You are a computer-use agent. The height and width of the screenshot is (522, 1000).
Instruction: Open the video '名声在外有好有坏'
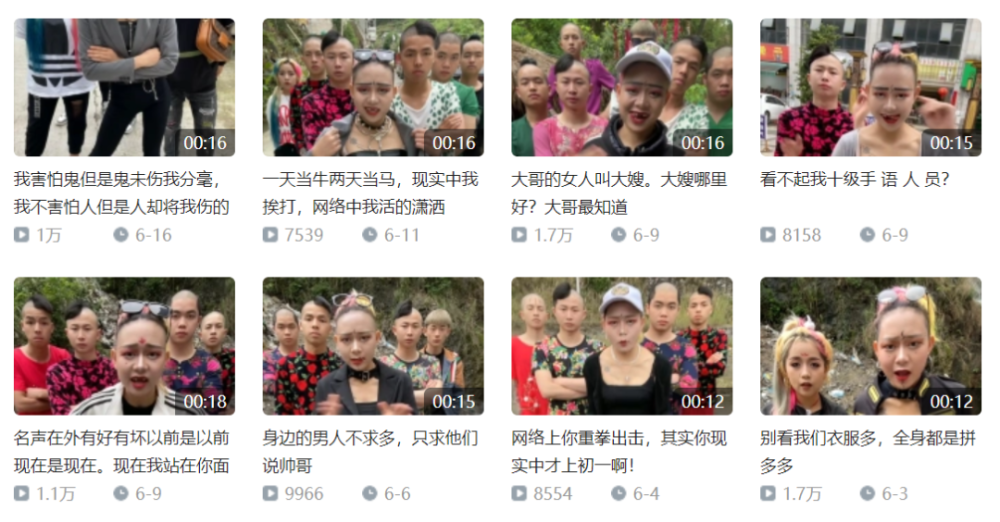(124, 346)
